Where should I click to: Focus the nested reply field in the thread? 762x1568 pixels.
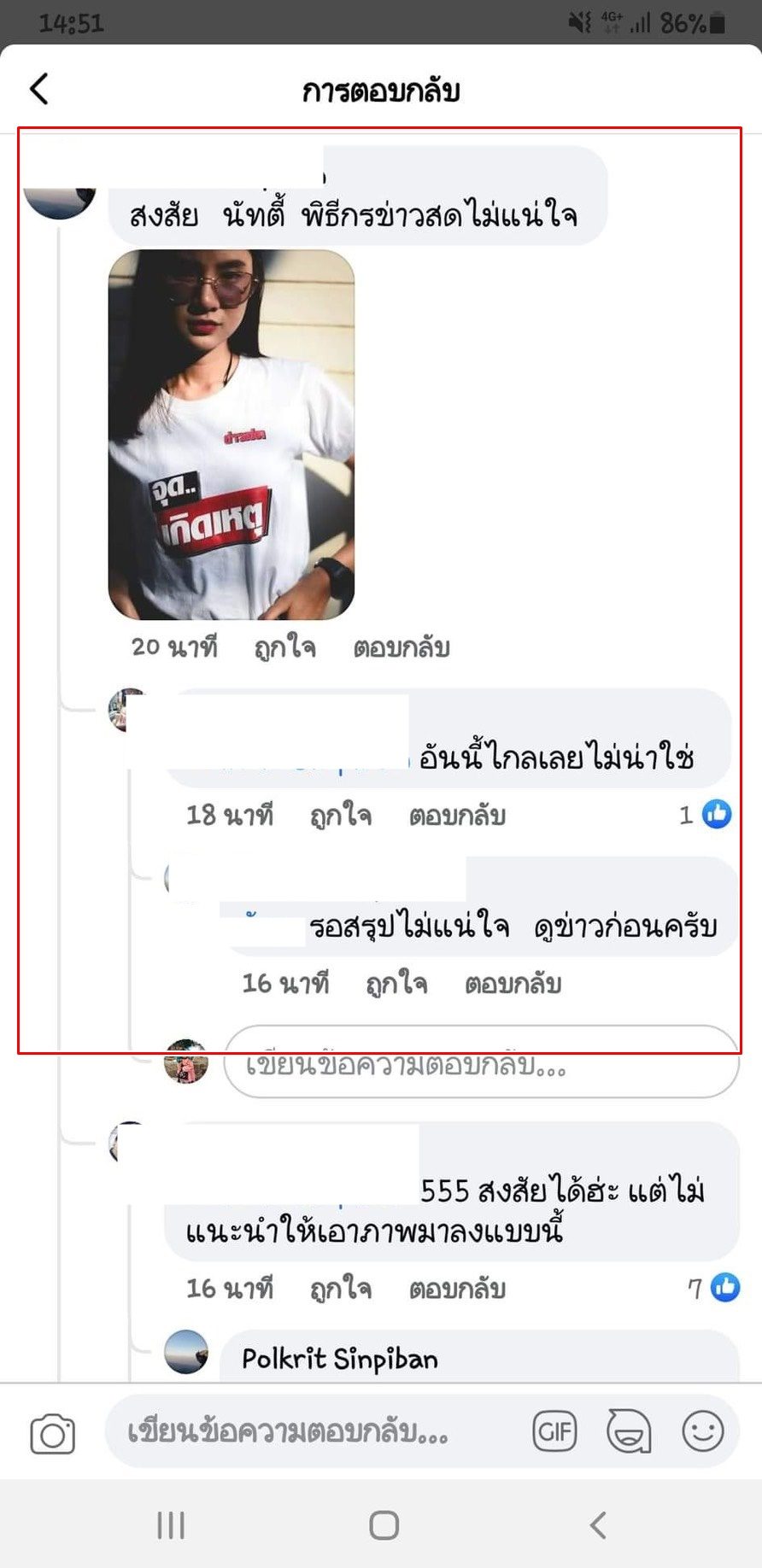click(480, 1066)
